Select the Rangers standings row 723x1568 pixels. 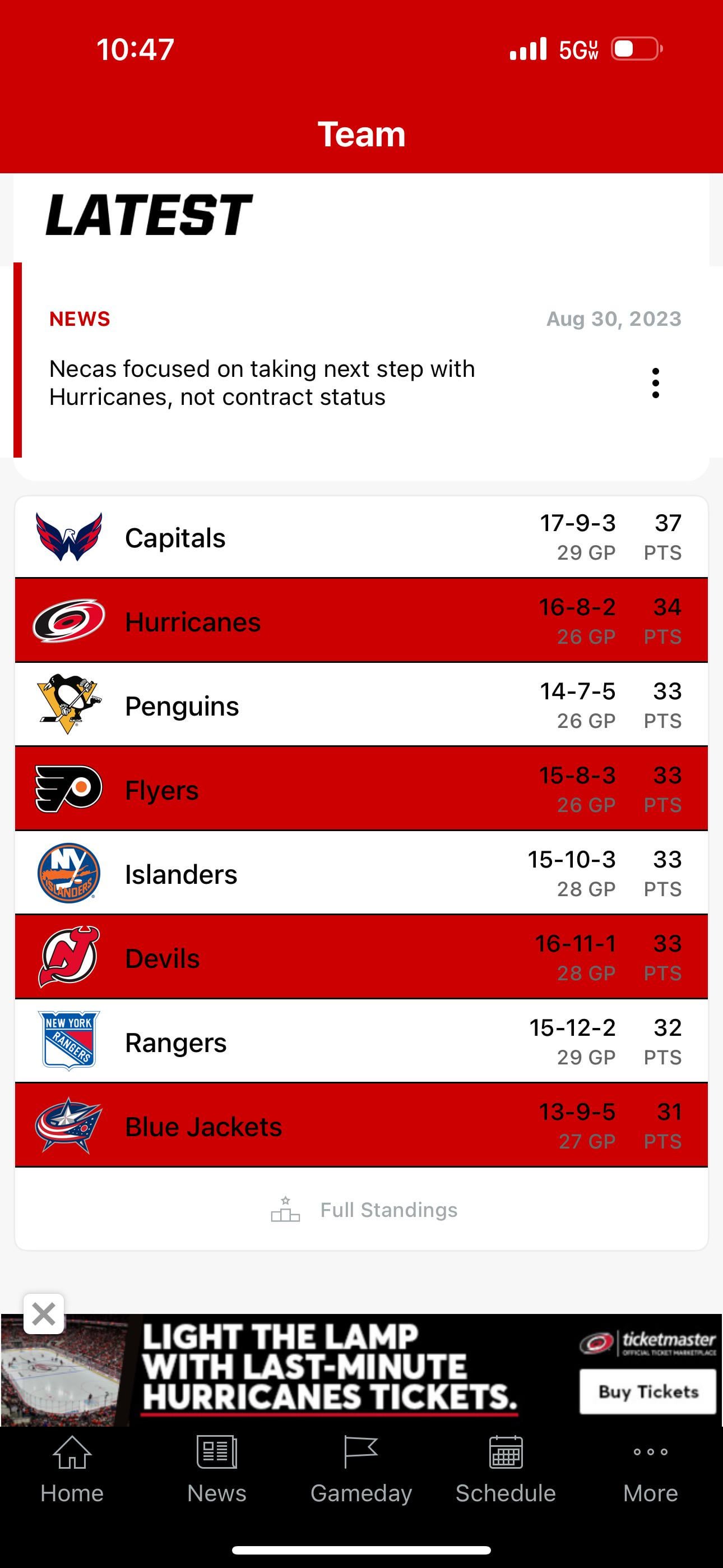pyautogui.click(x=361, y=1041)
